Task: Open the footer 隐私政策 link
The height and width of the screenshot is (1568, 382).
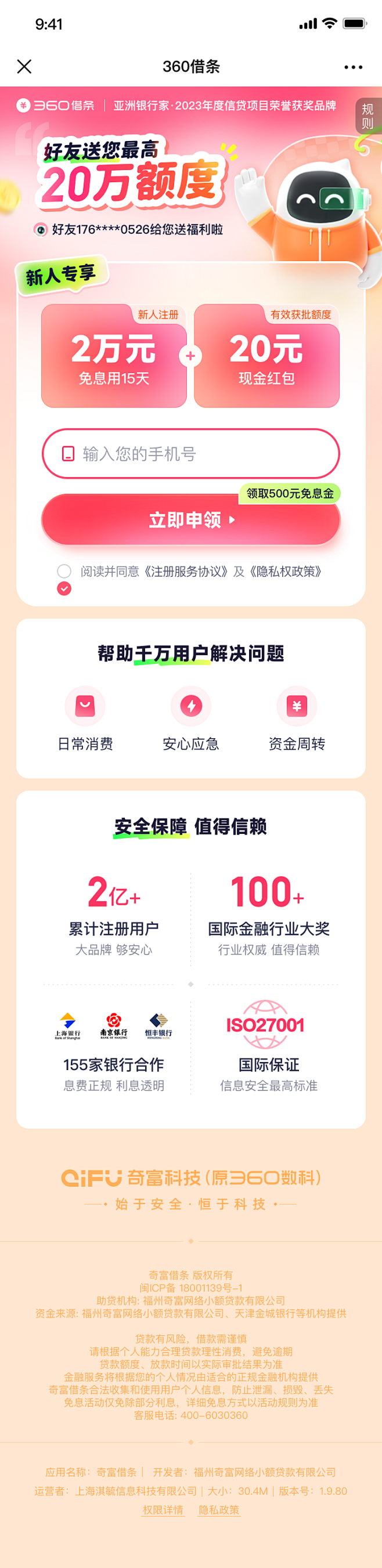Action: click(219, 1510)
